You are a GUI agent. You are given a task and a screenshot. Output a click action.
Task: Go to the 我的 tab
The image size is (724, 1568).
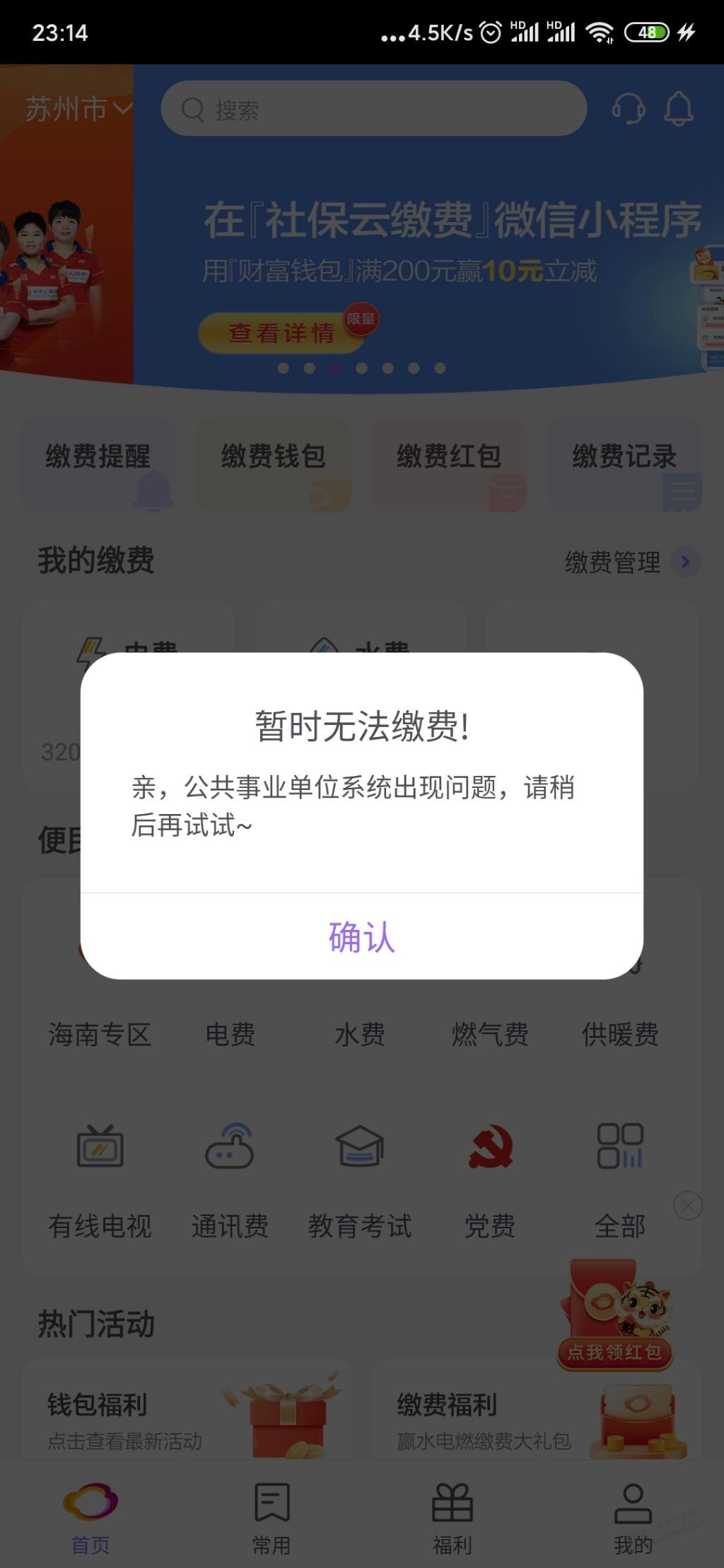(633, 1509)
